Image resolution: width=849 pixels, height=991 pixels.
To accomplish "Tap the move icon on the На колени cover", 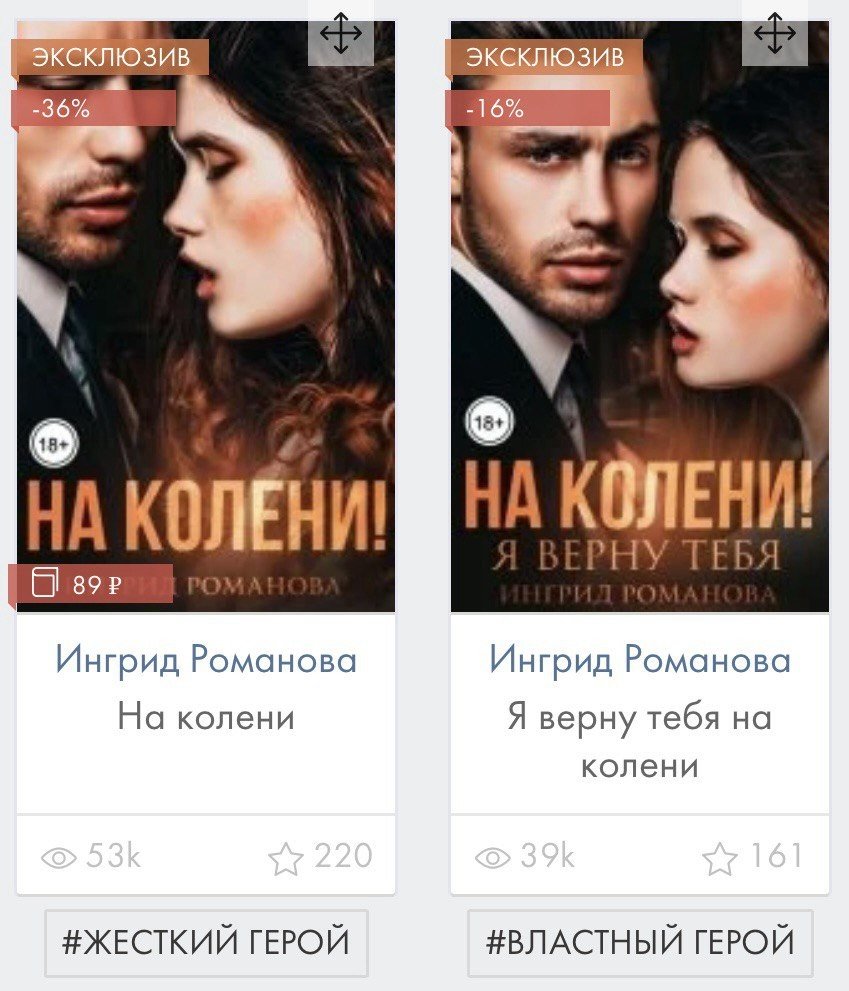I will click(x=341, y=37).
